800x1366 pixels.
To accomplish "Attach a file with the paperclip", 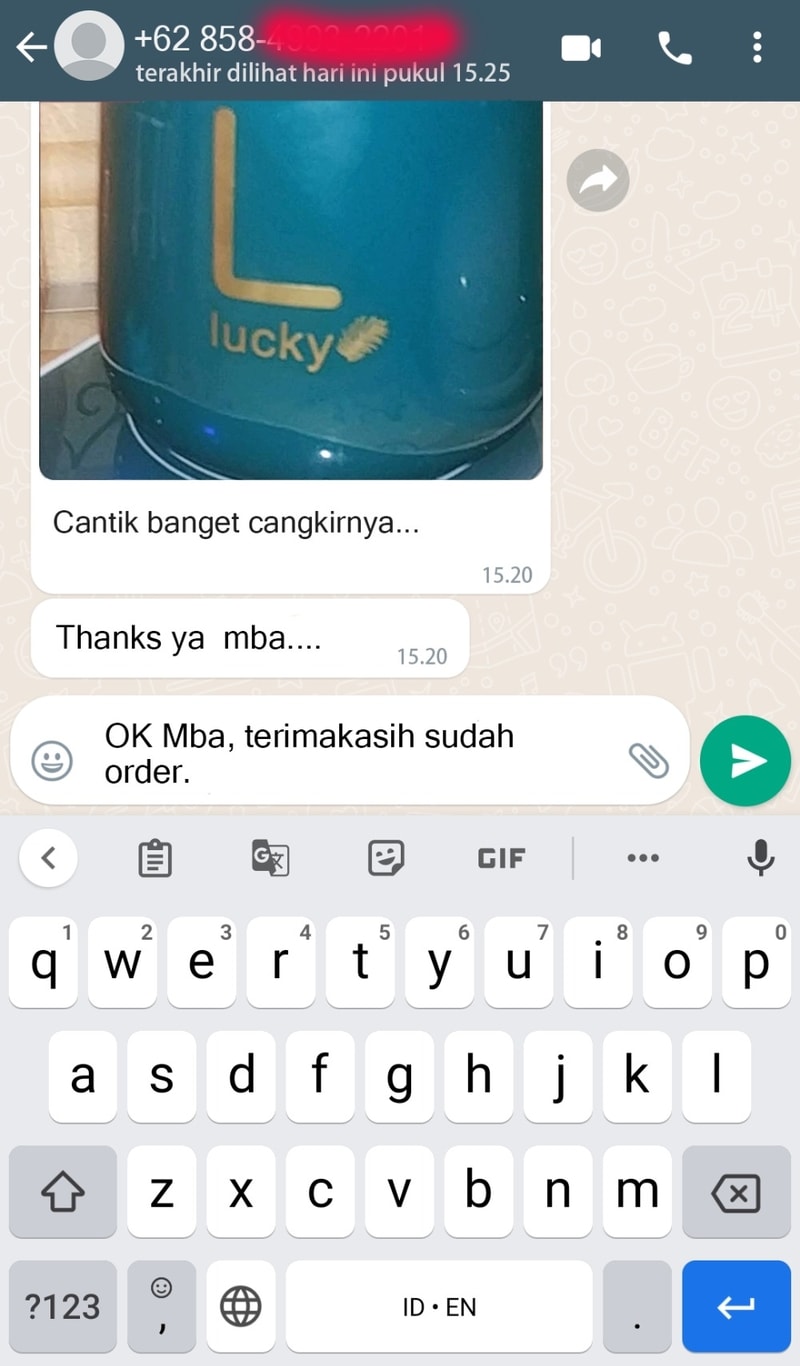I will pos(648,760).
